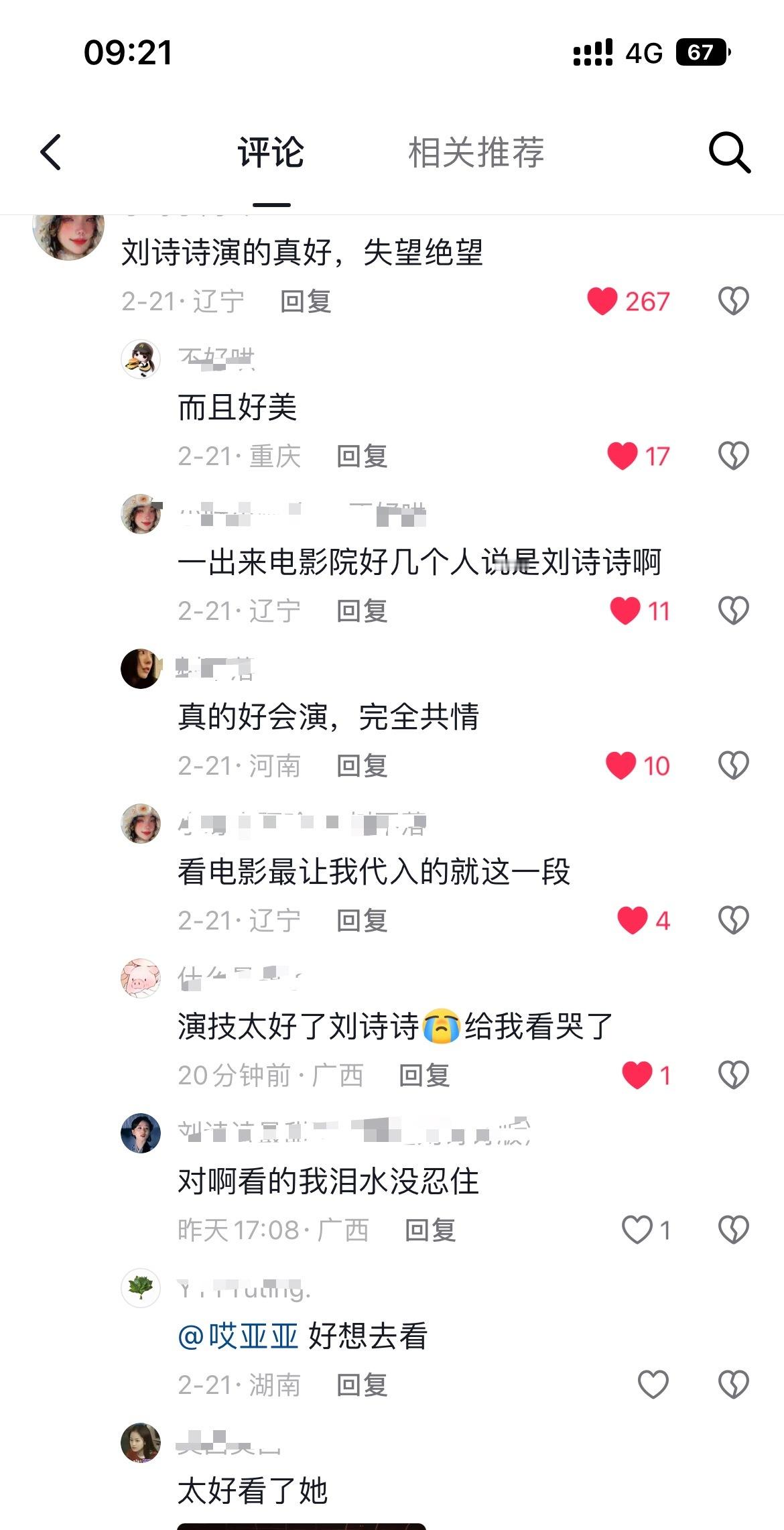Unlike the 刘诗诗演的真好 comment with 267 likes
Image resolution: width=784 pixels, height=1530 pixels.
click(605, 301)
